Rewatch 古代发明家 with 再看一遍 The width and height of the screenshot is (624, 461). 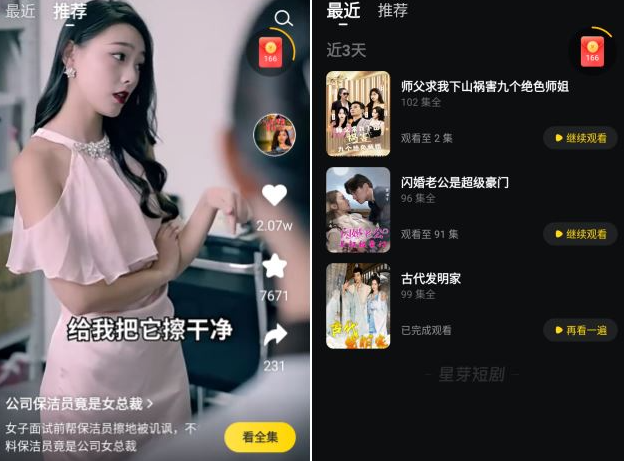(x=580, y=330)
